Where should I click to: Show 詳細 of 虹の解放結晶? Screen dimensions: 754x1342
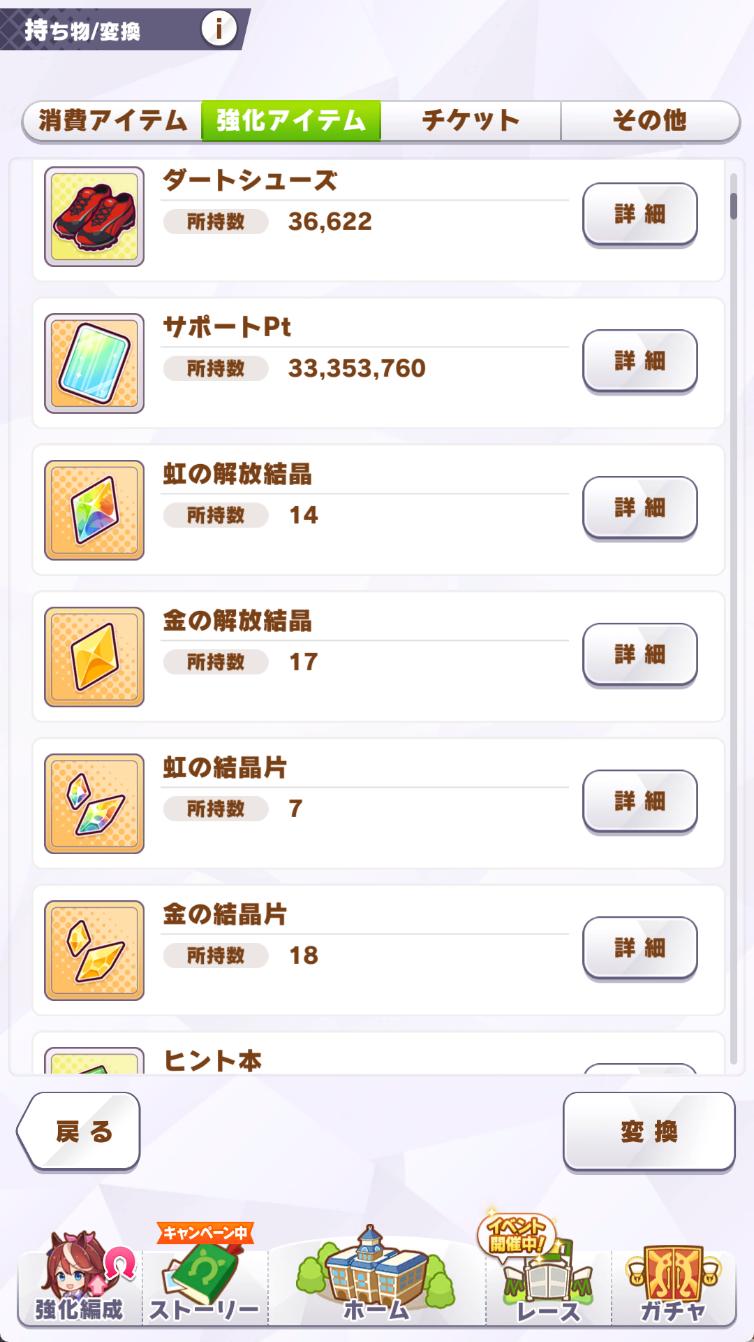pos(639,508)
